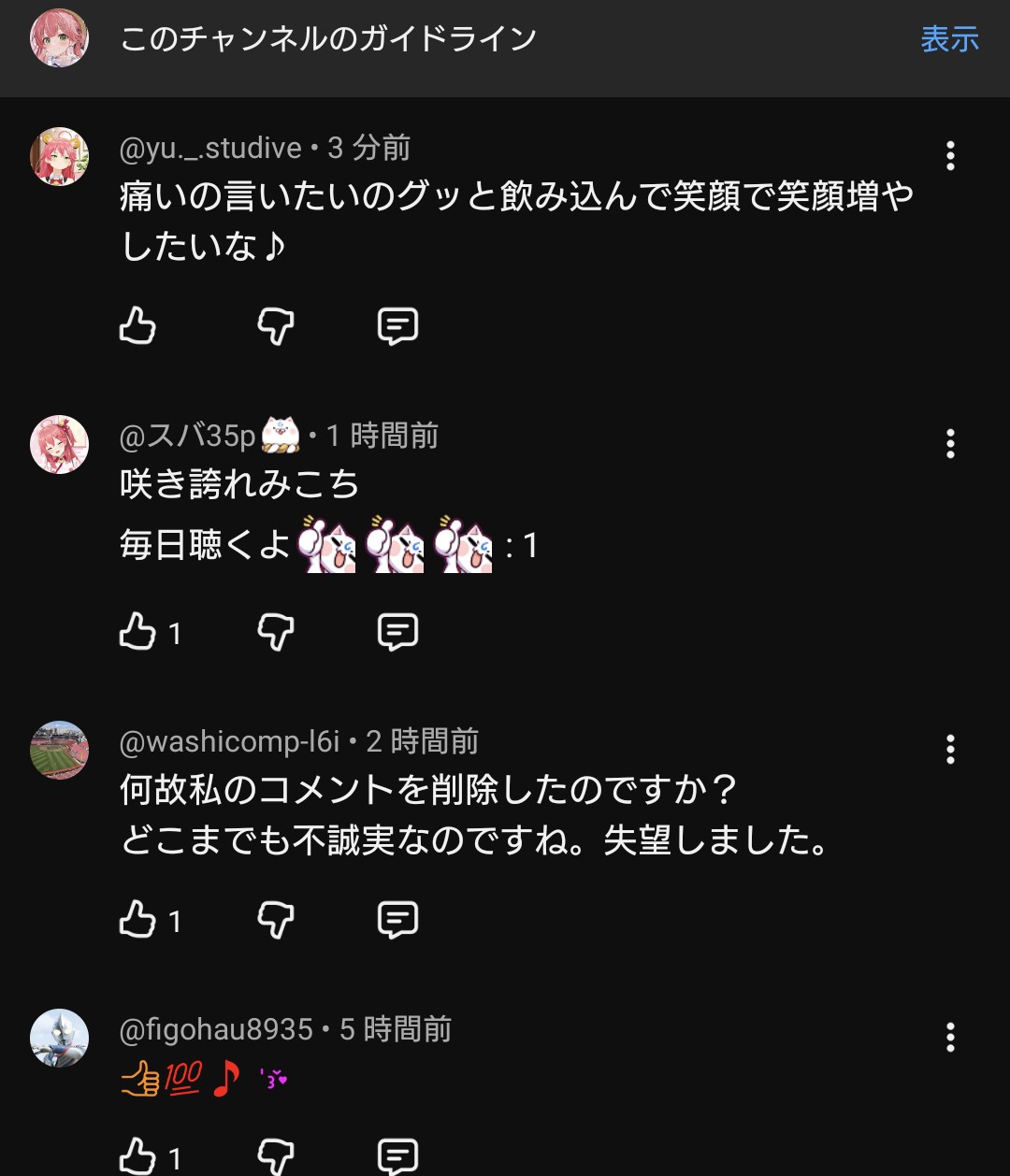View the profile of @yu._.studive via avatar

click(x=60, y=156)
